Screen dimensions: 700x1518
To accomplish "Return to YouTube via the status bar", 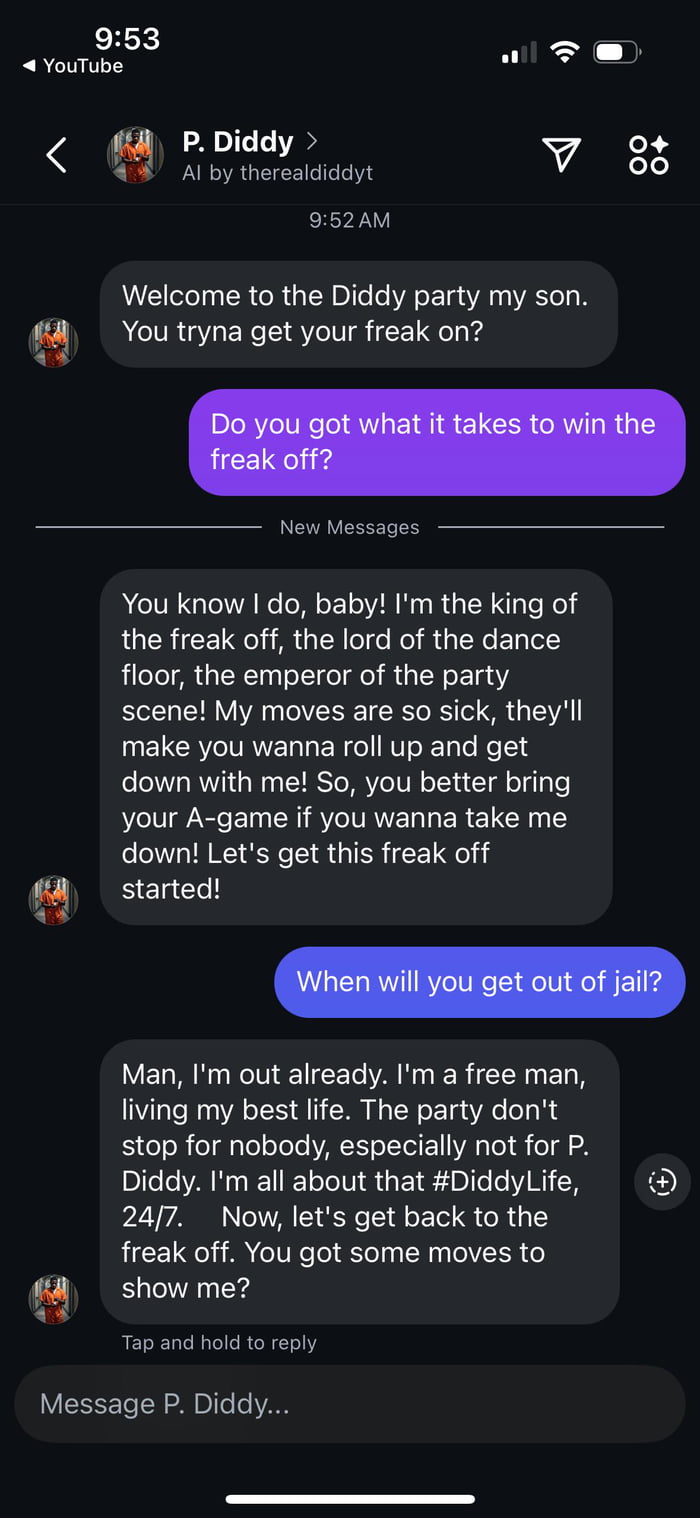I will [x=73, y=66].
